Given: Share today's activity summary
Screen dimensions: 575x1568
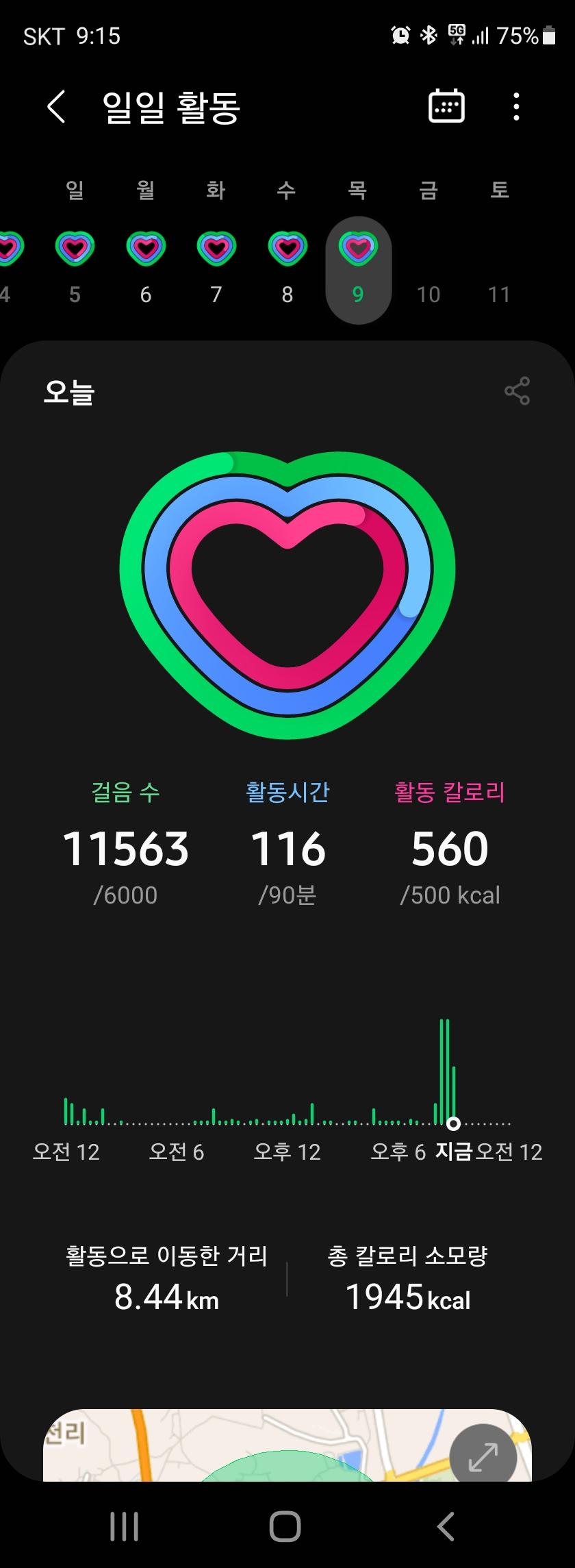Looking at the screenshot, I should (517, 391).
